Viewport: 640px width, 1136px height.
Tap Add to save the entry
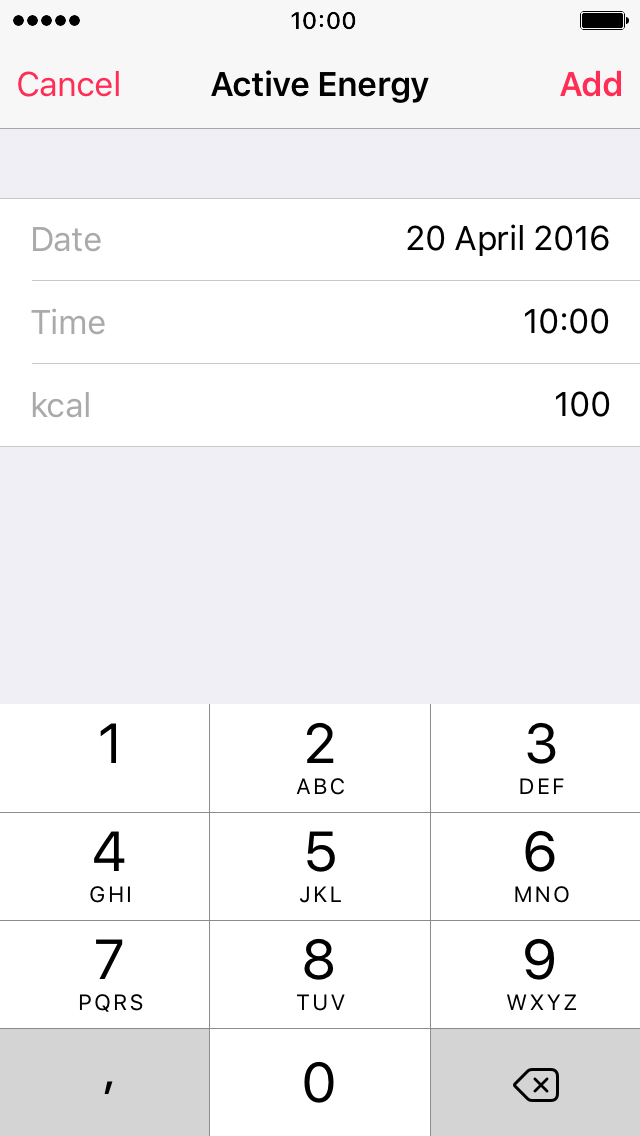[x=591, y=85]
